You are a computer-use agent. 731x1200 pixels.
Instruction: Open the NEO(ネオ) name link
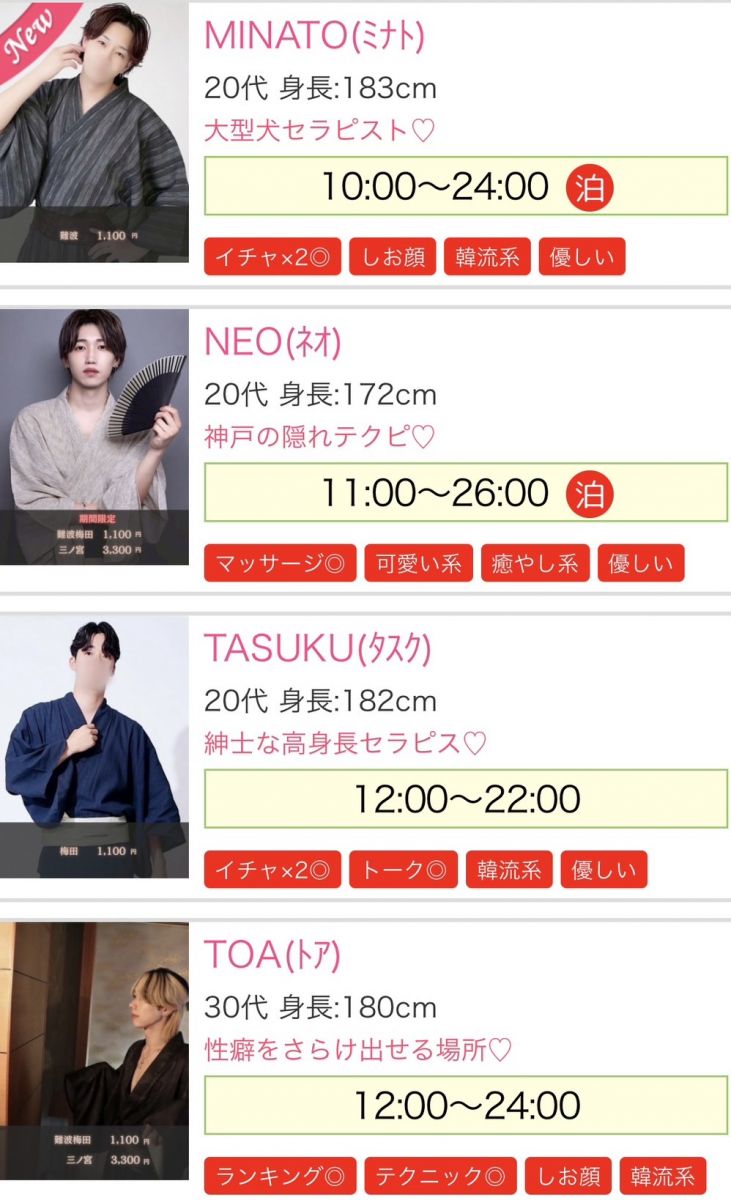(x=273, y=342)
